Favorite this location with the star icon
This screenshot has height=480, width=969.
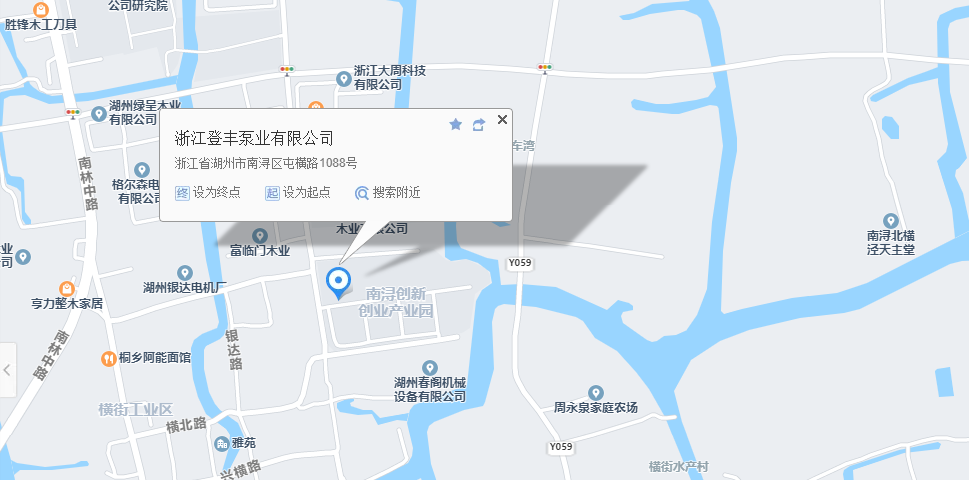pyautogui.click(x=456, y=124)
